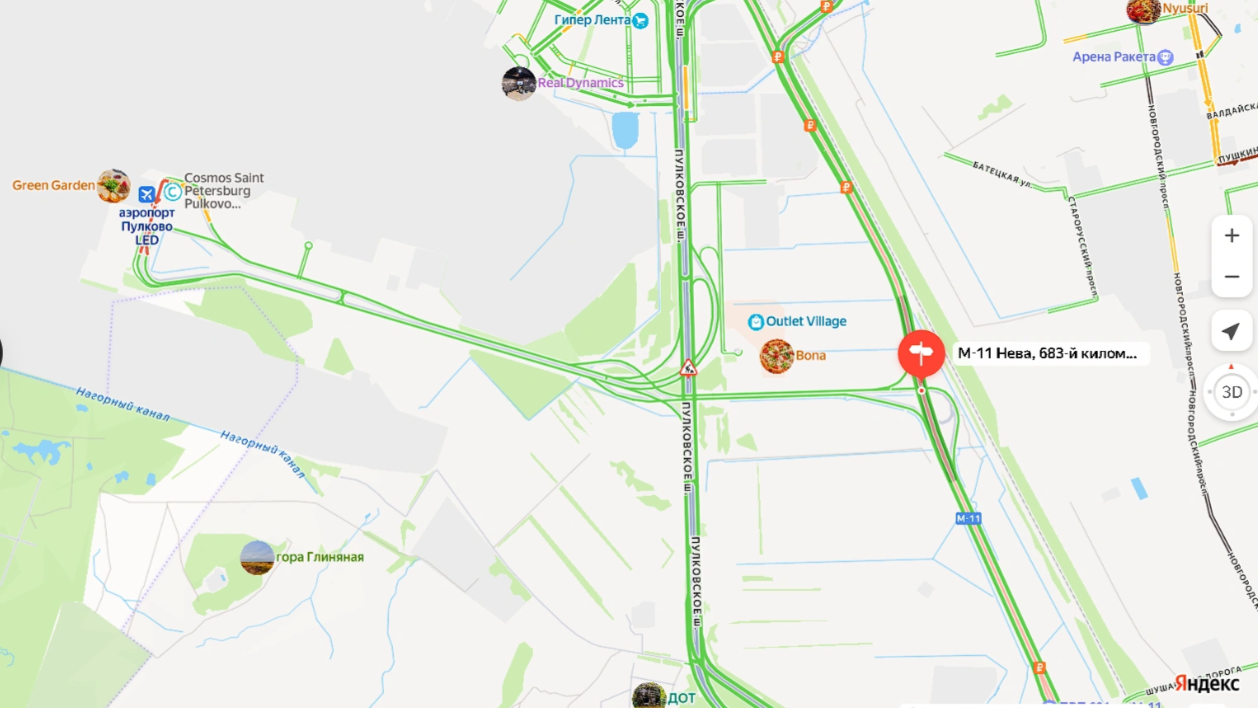Switch the map to 3D view

point(1232,392)
